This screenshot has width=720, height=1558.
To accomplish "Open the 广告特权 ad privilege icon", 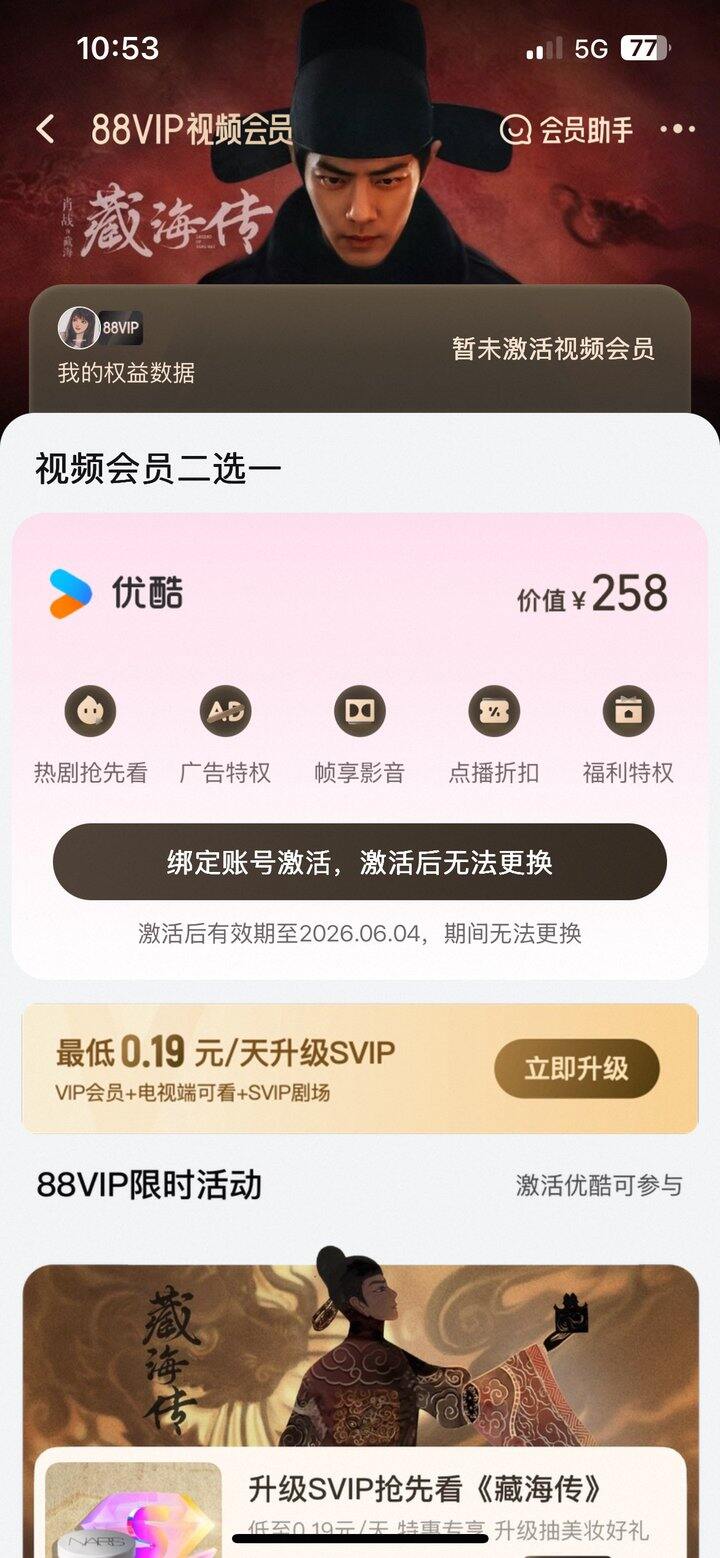I will 224,712.
